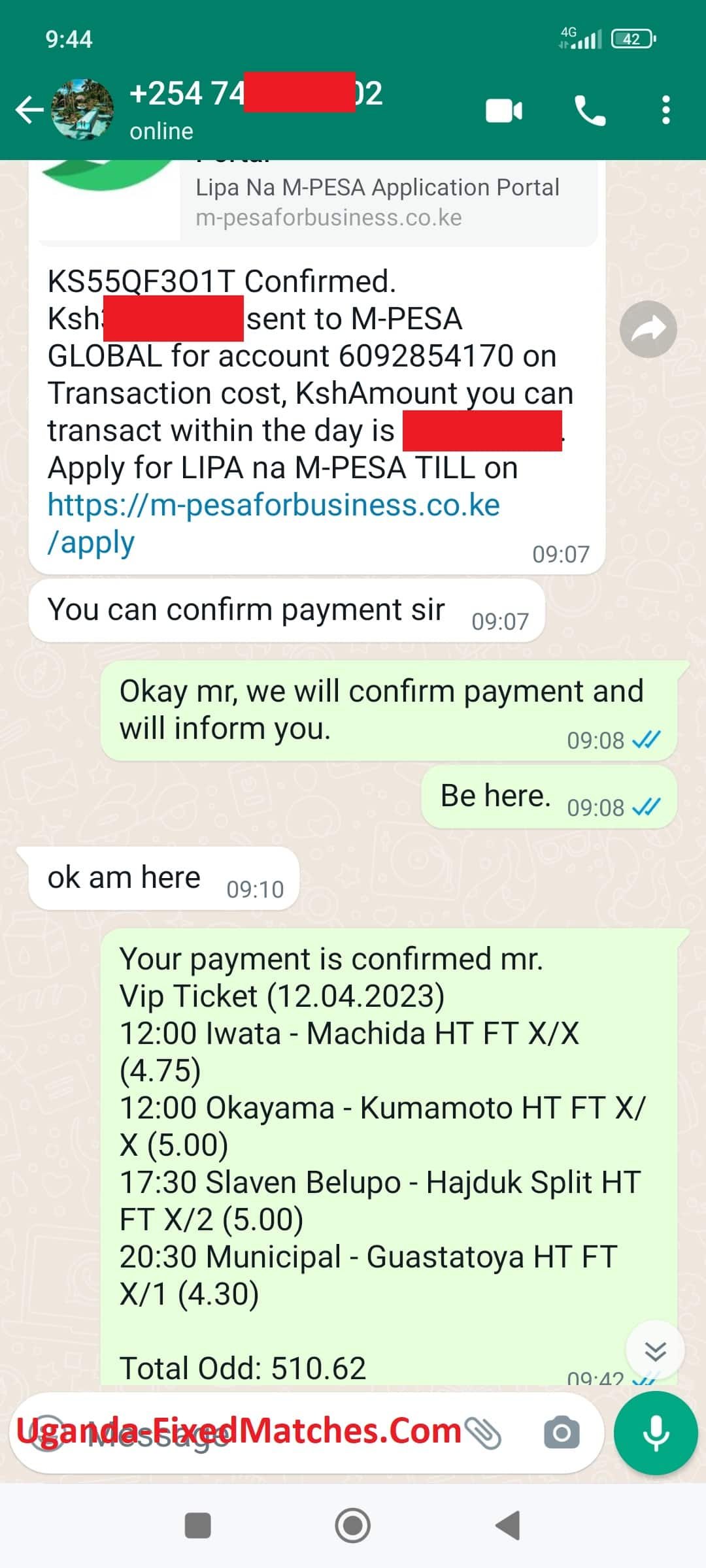Image resolution: width=706 pixels, height=1568 pixels.
Task: Record a voice message
Action: coord(656,1433)
